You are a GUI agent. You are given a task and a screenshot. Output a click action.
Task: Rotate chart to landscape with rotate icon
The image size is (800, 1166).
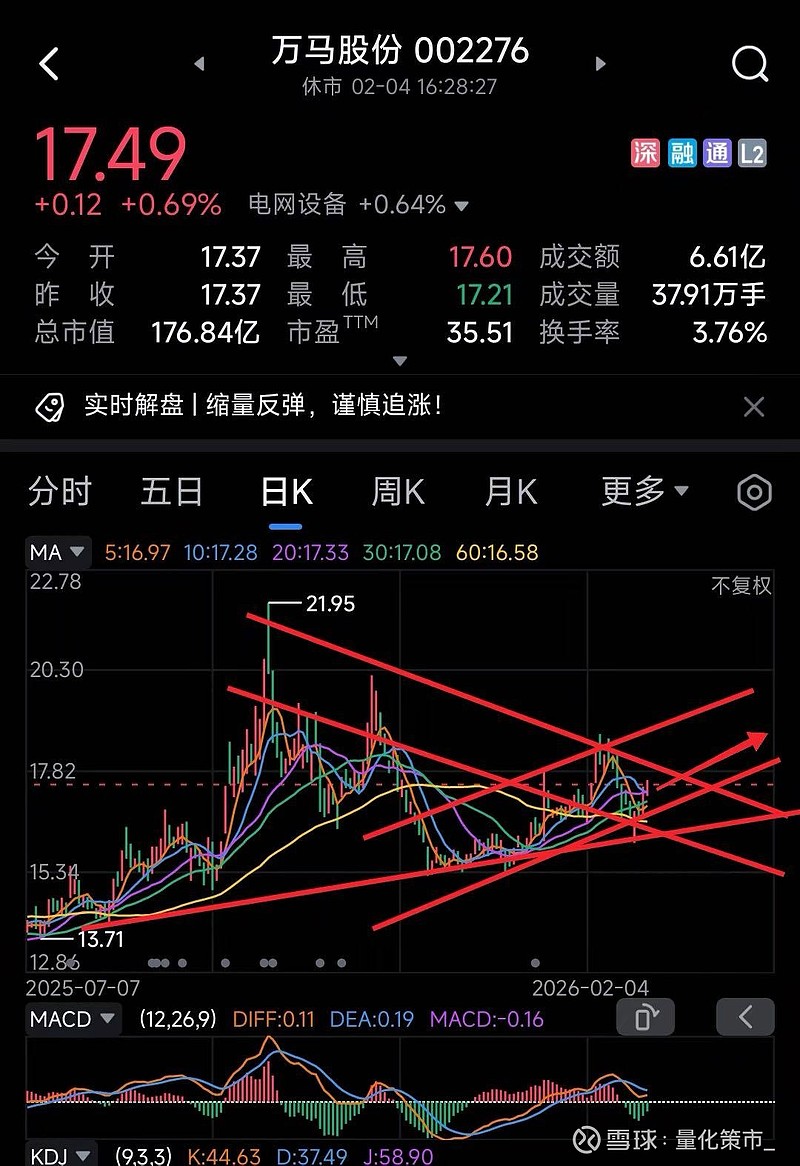646,1016
